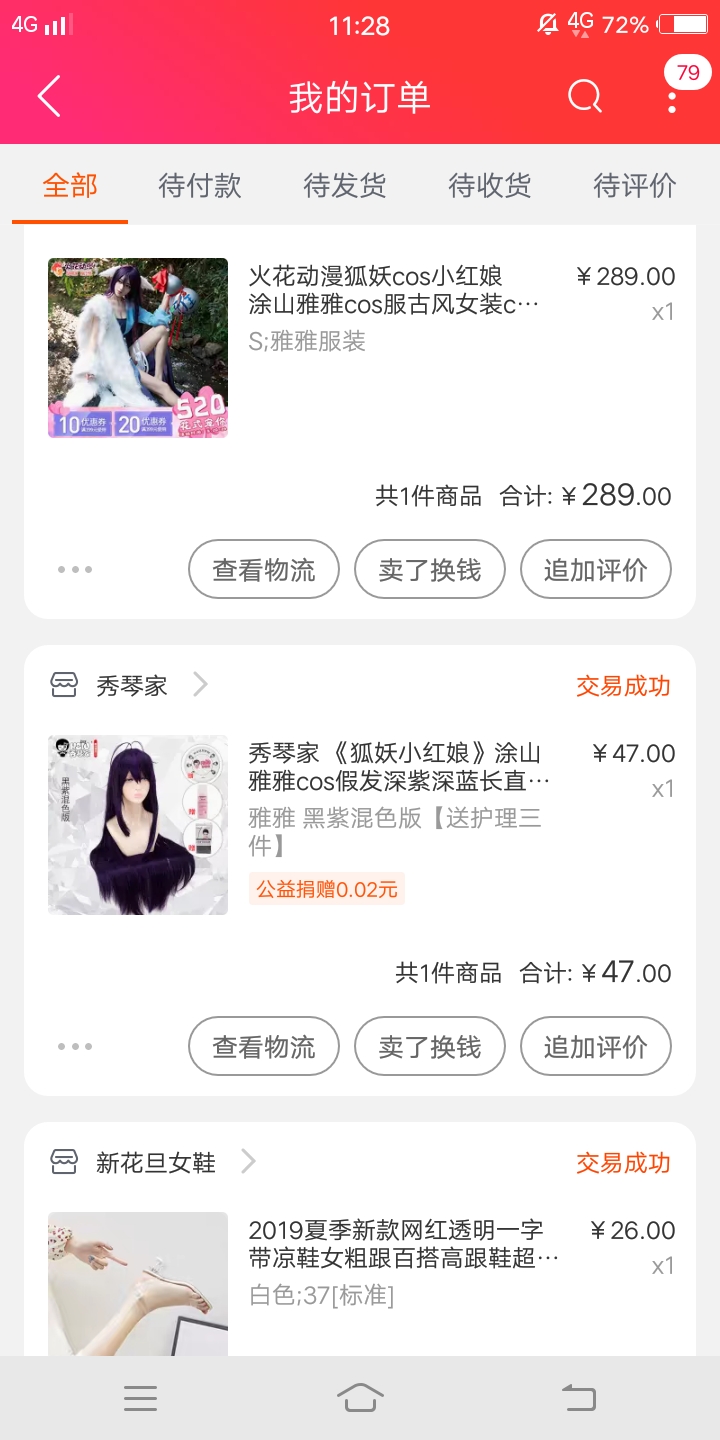Switch to the 待付款 tab

pyautogui.click(x=200, y=185)
